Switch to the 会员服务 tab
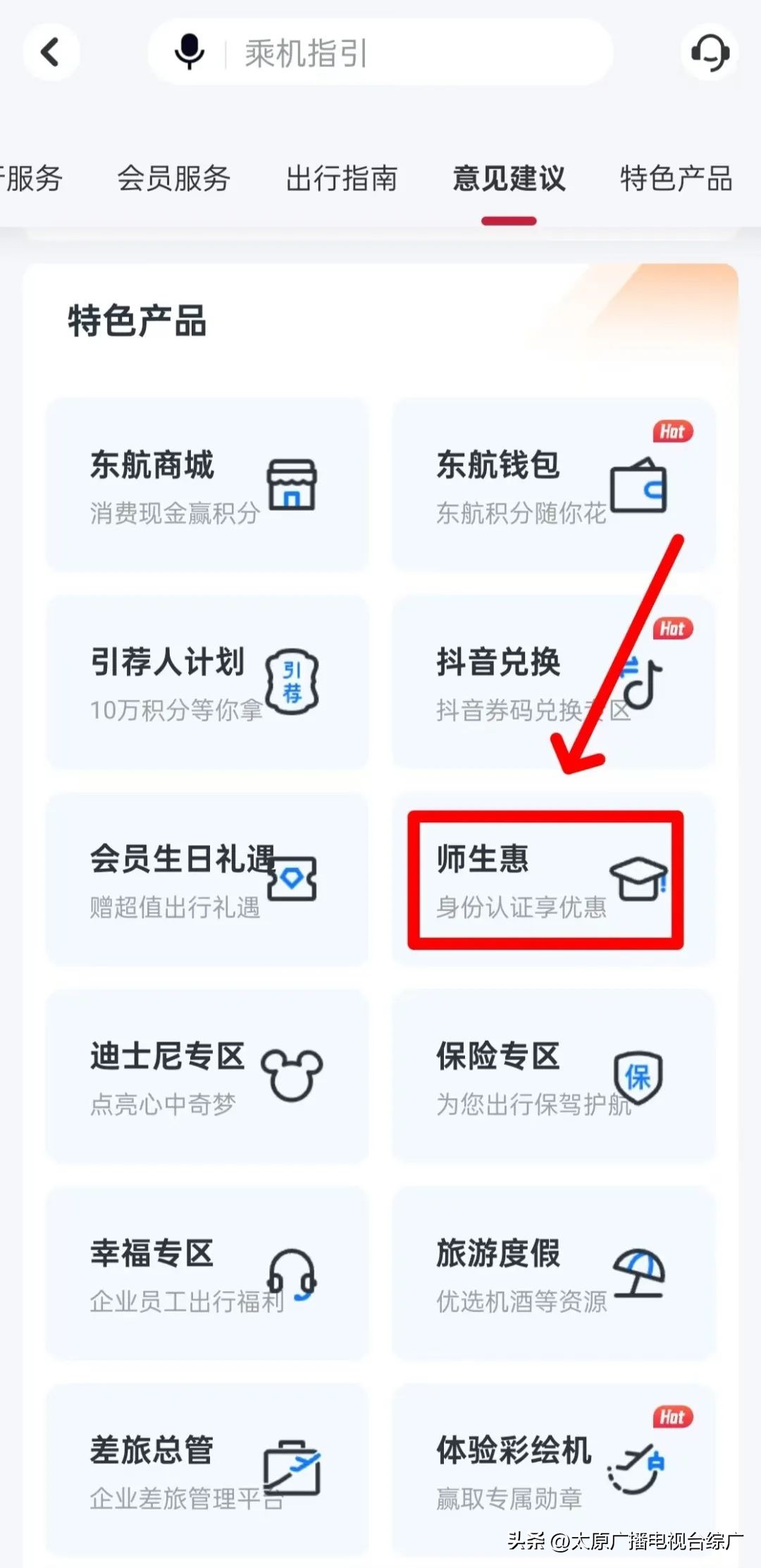Viewport: 761px width, 1568px height. coord(173,179)
